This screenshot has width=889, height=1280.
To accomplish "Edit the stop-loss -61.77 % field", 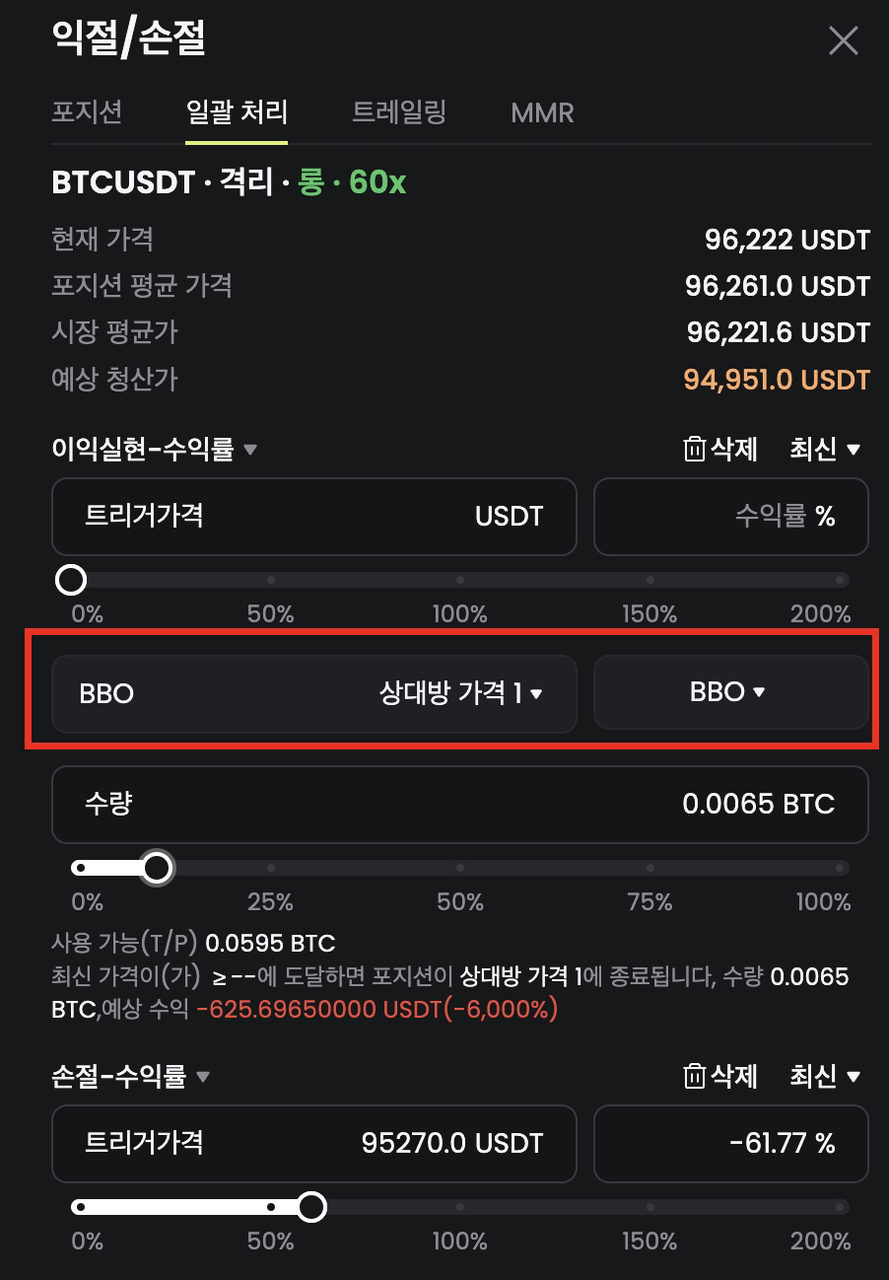I will tap(731, 1143).
